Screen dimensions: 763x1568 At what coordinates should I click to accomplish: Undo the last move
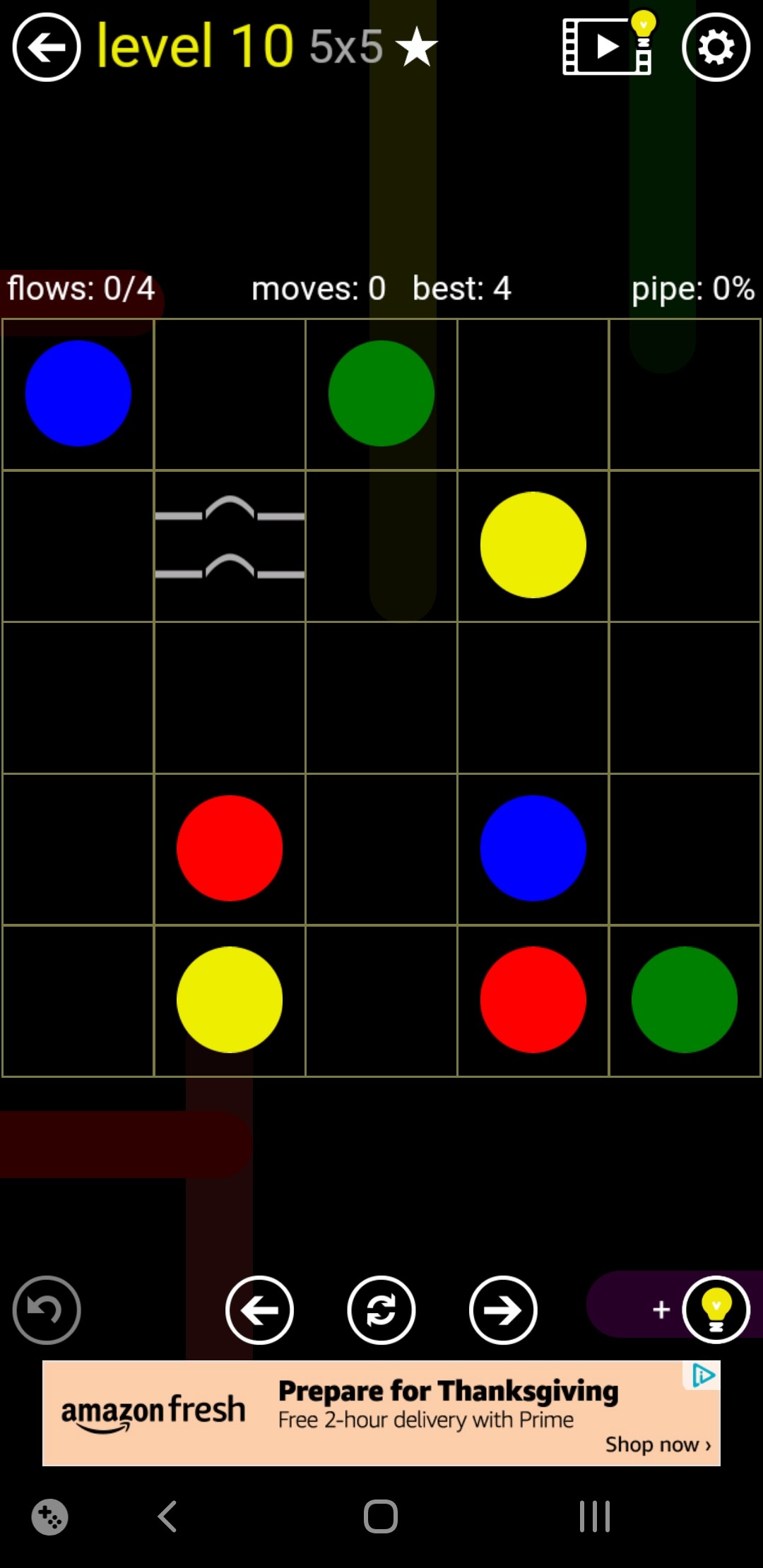tap(47, 1310)
